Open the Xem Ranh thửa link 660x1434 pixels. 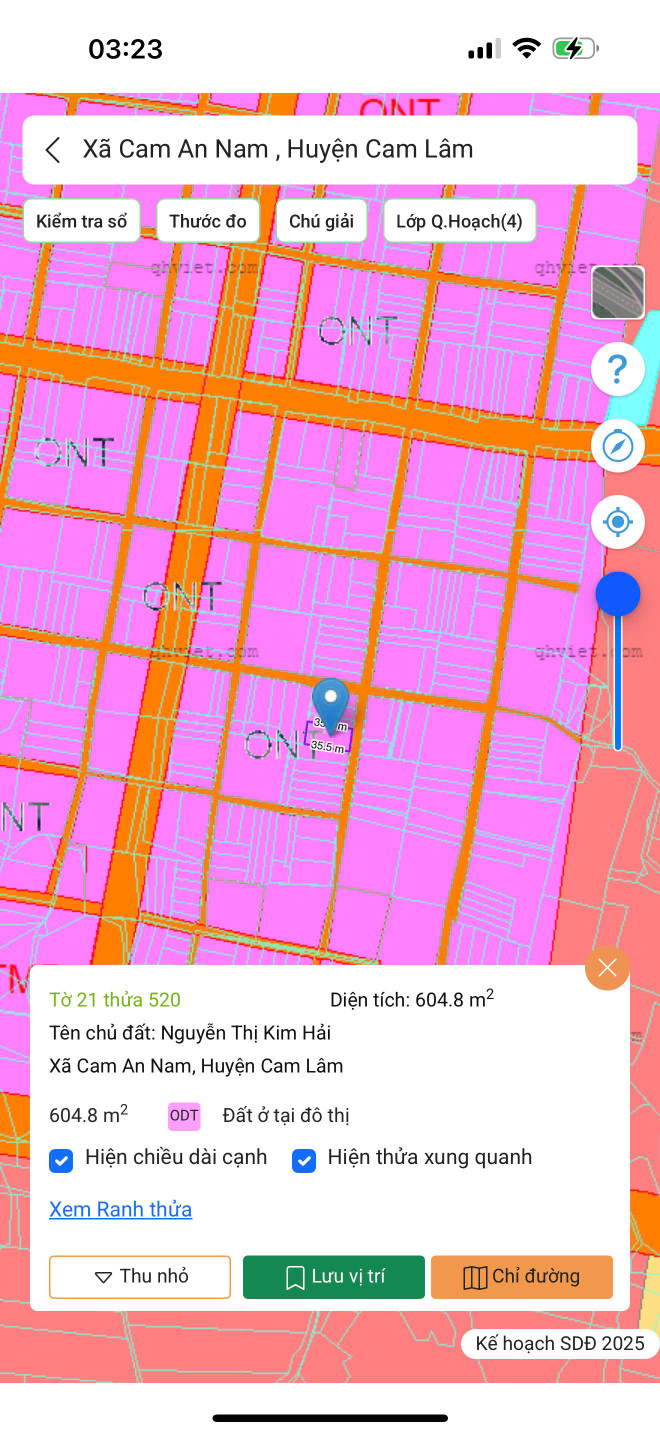click(120, 1210)
